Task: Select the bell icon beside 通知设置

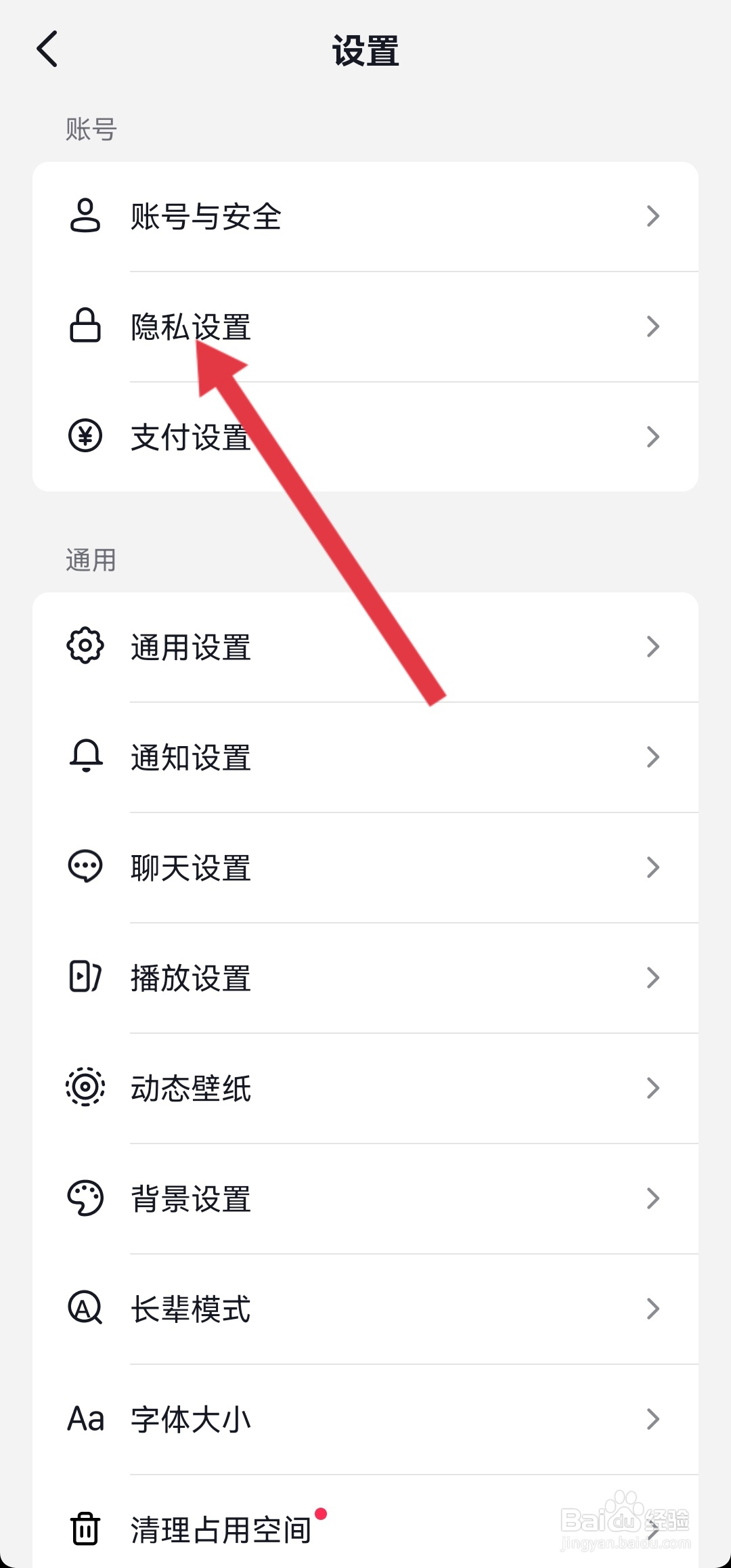Action: [84, 757]
